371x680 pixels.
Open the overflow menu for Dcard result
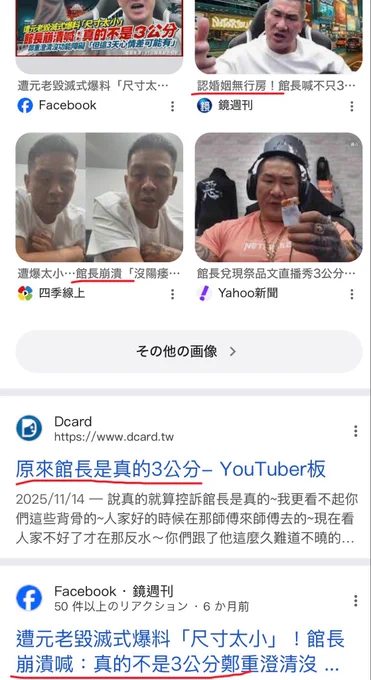click(x=355, y=431)
